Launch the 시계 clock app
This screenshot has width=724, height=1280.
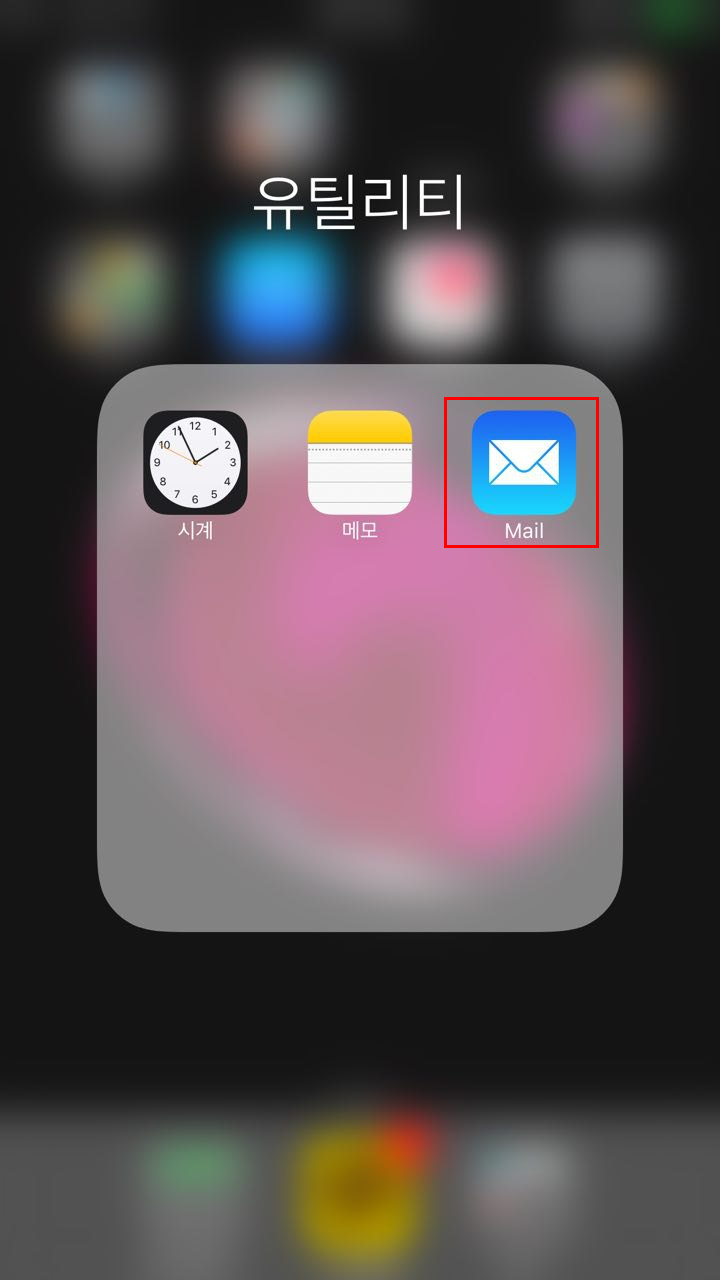(195, 463)
